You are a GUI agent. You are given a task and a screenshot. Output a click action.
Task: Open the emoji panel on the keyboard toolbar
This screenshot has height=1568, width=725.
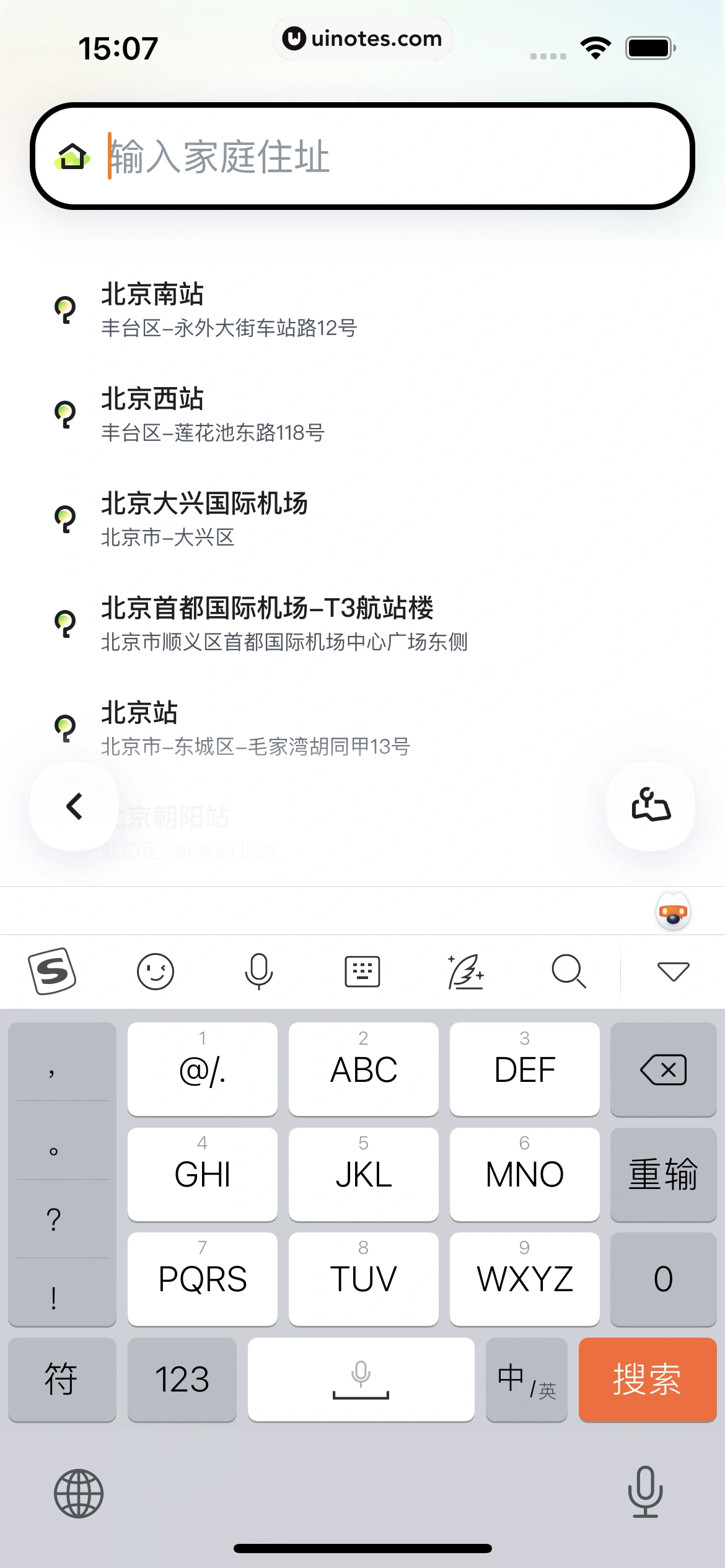tap(156, 971)
